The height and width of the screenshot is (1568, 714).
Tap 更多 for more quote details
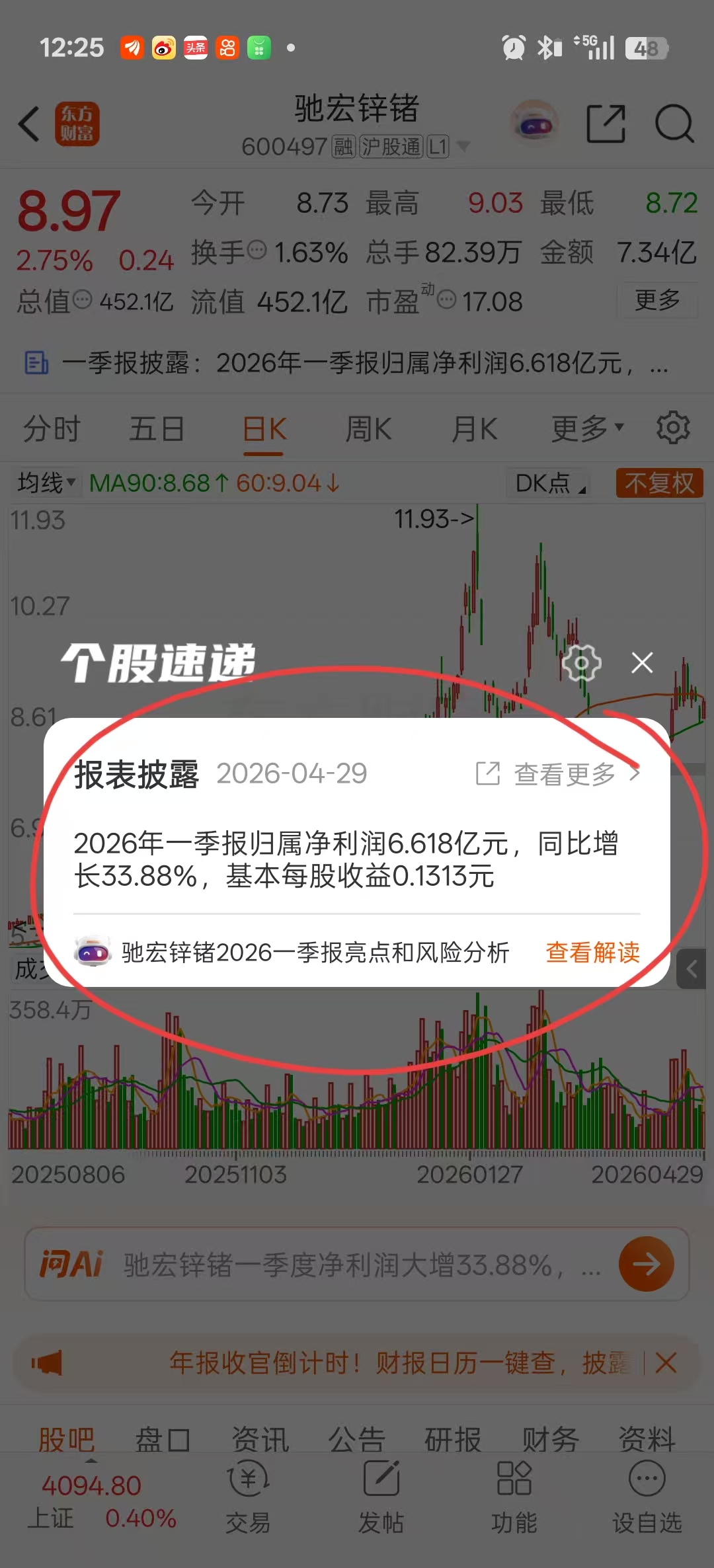coord(657,300)
